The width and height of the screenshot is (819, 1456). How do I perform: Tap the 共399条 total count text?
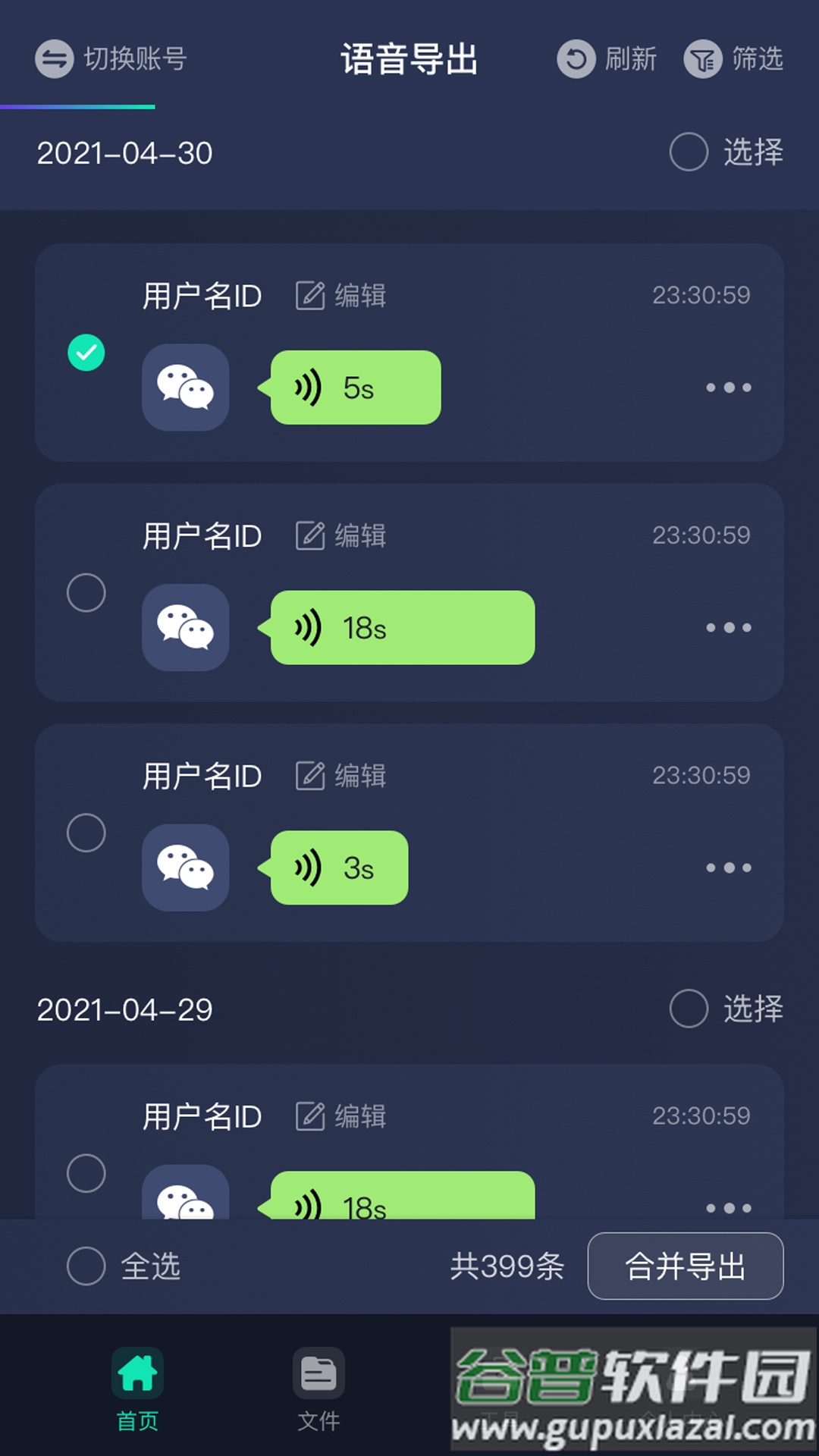tap(509, 1266)
